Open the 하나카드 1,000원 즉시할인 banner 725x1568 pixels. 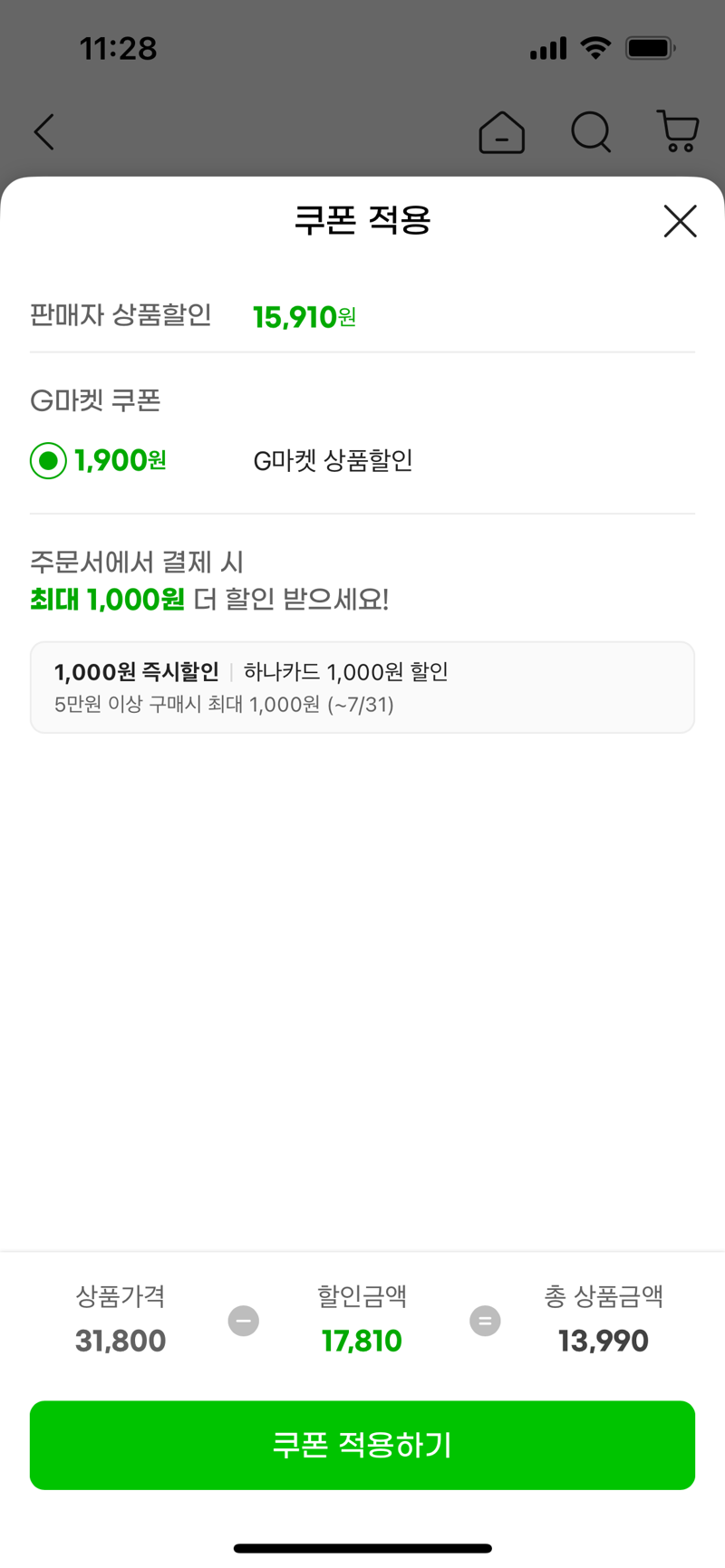pos(362,687)
